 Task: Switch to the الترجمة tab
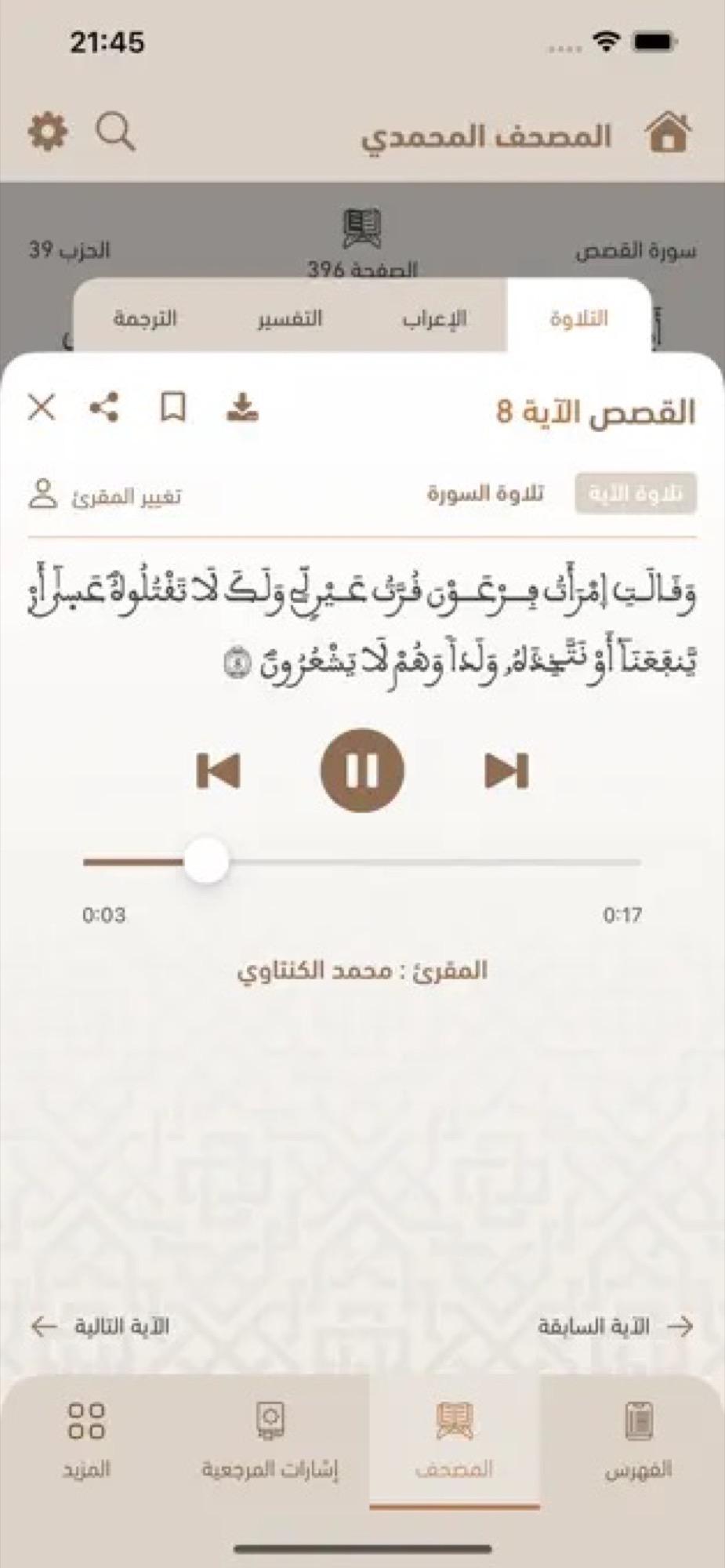coord(145,319)
